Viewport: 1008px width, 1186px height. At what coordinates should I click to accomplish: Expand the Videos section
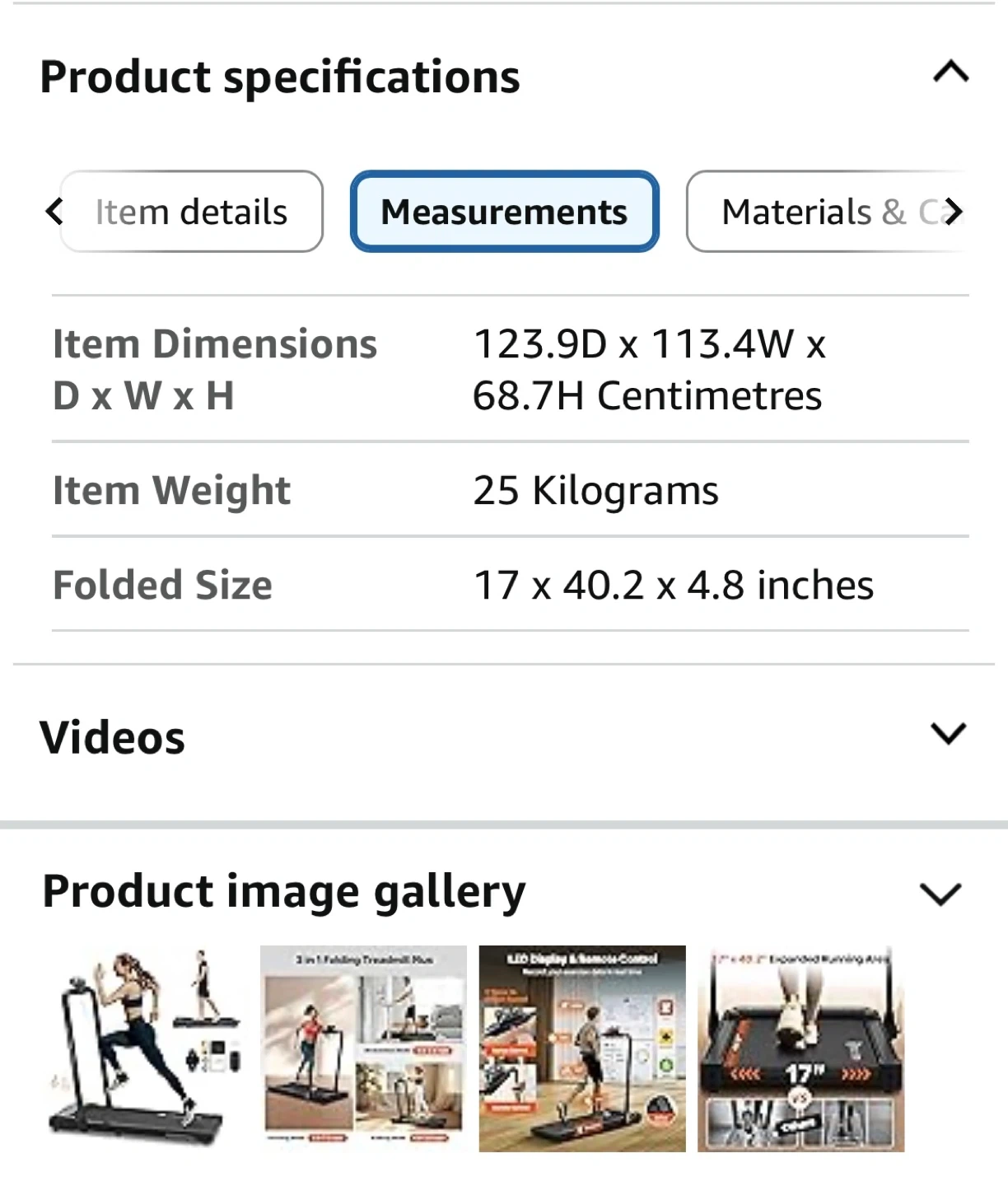(947, 733)
